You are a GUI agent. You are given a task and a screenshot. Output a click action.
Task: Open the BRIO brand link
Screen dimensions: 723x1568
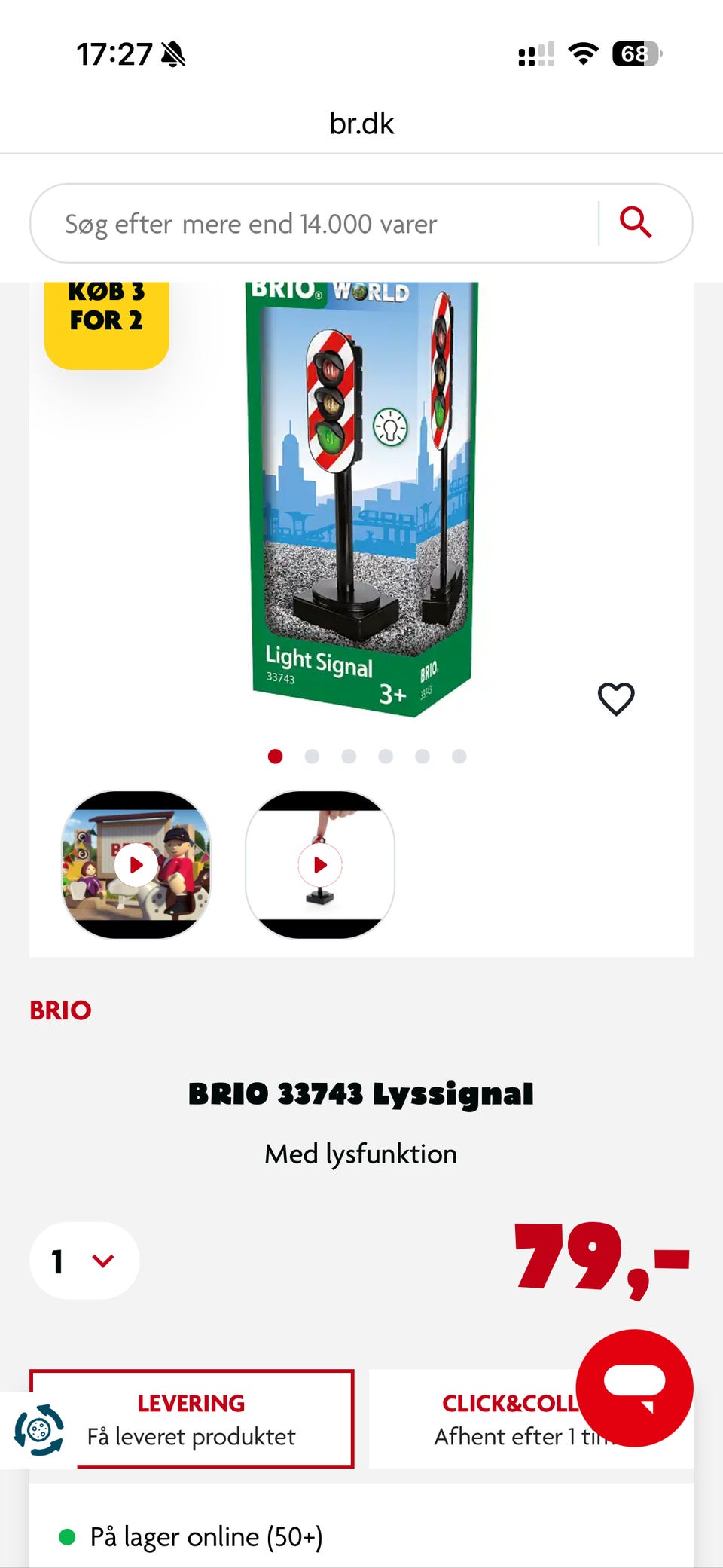pos(60,1010)
